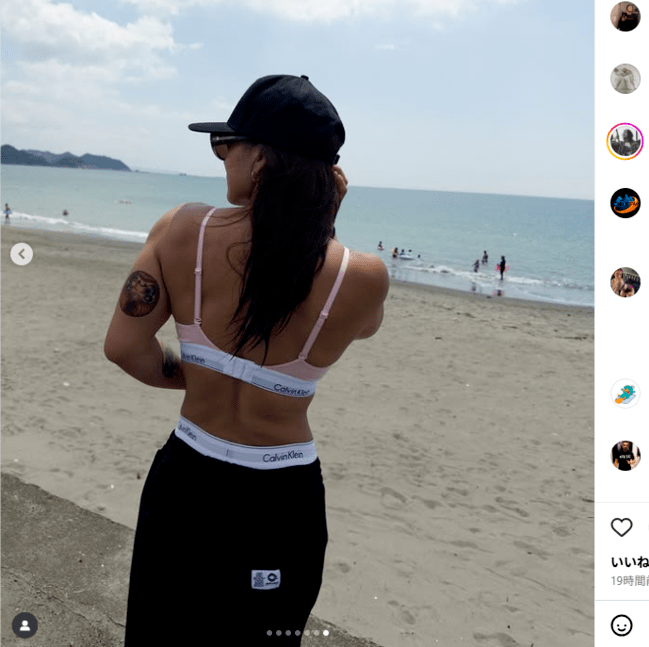Open the commenter avatar with story ring
The height and width of the screenshot is (647, 649).
coord(625,141)
